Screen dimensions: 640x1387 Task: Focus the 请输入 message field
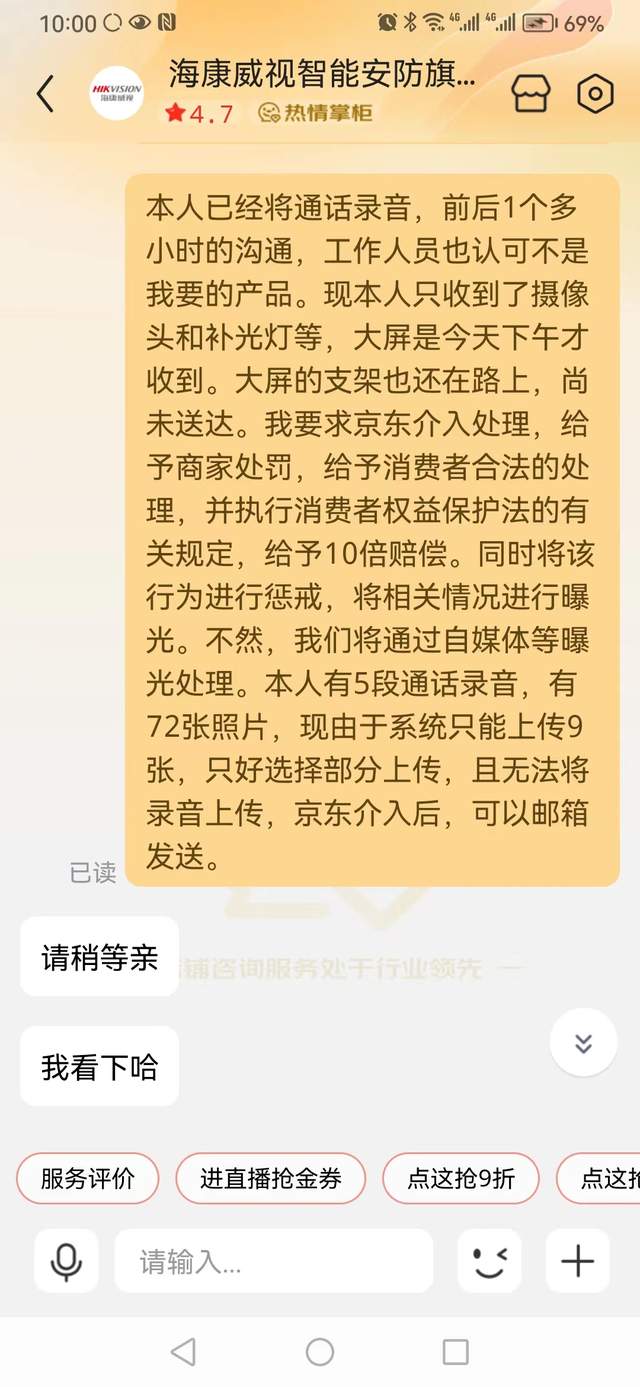tap(274, 1261)
